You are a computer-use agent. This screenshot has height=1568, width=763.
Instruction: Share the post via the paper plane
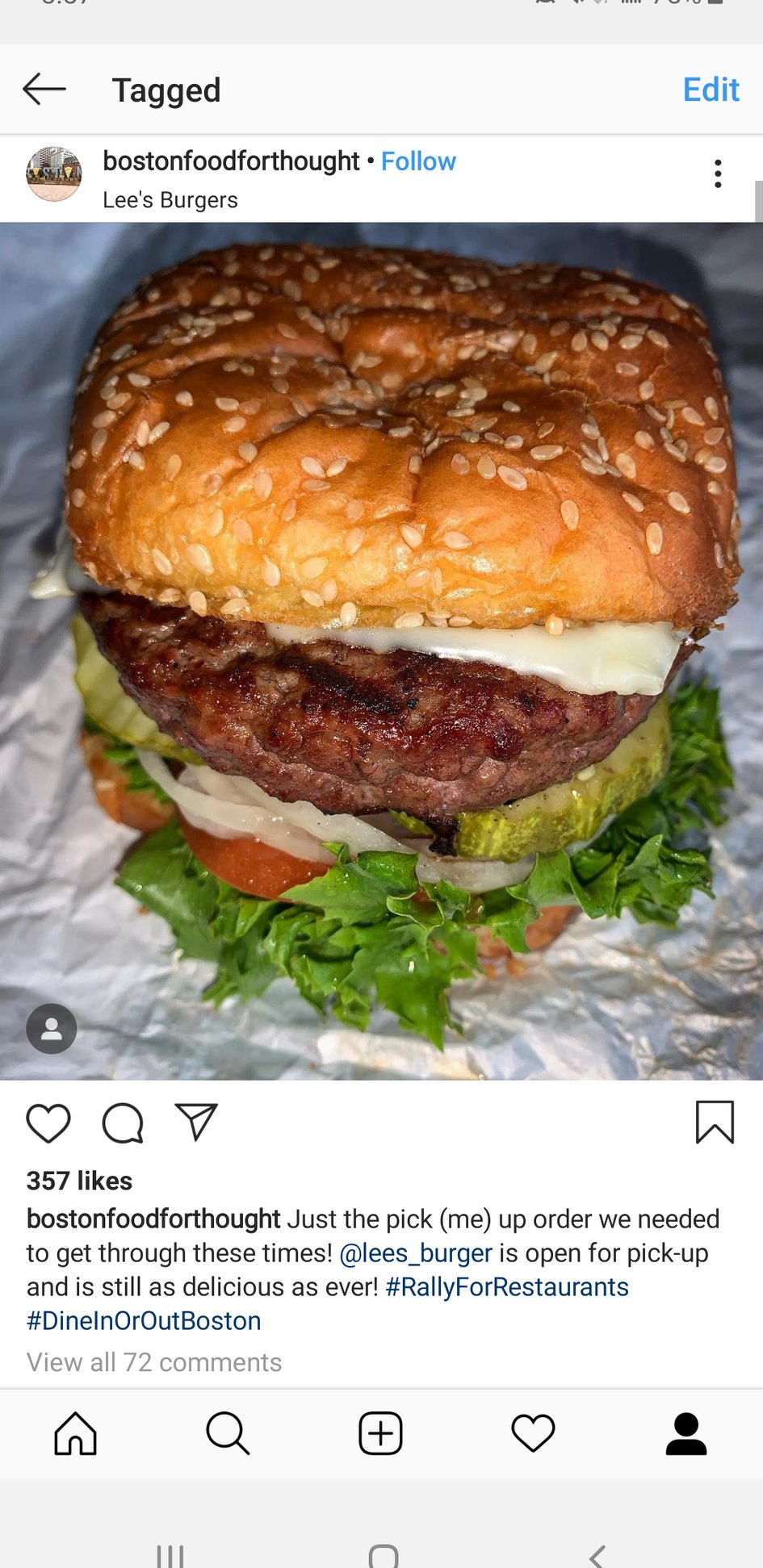tap(196, 1122)
